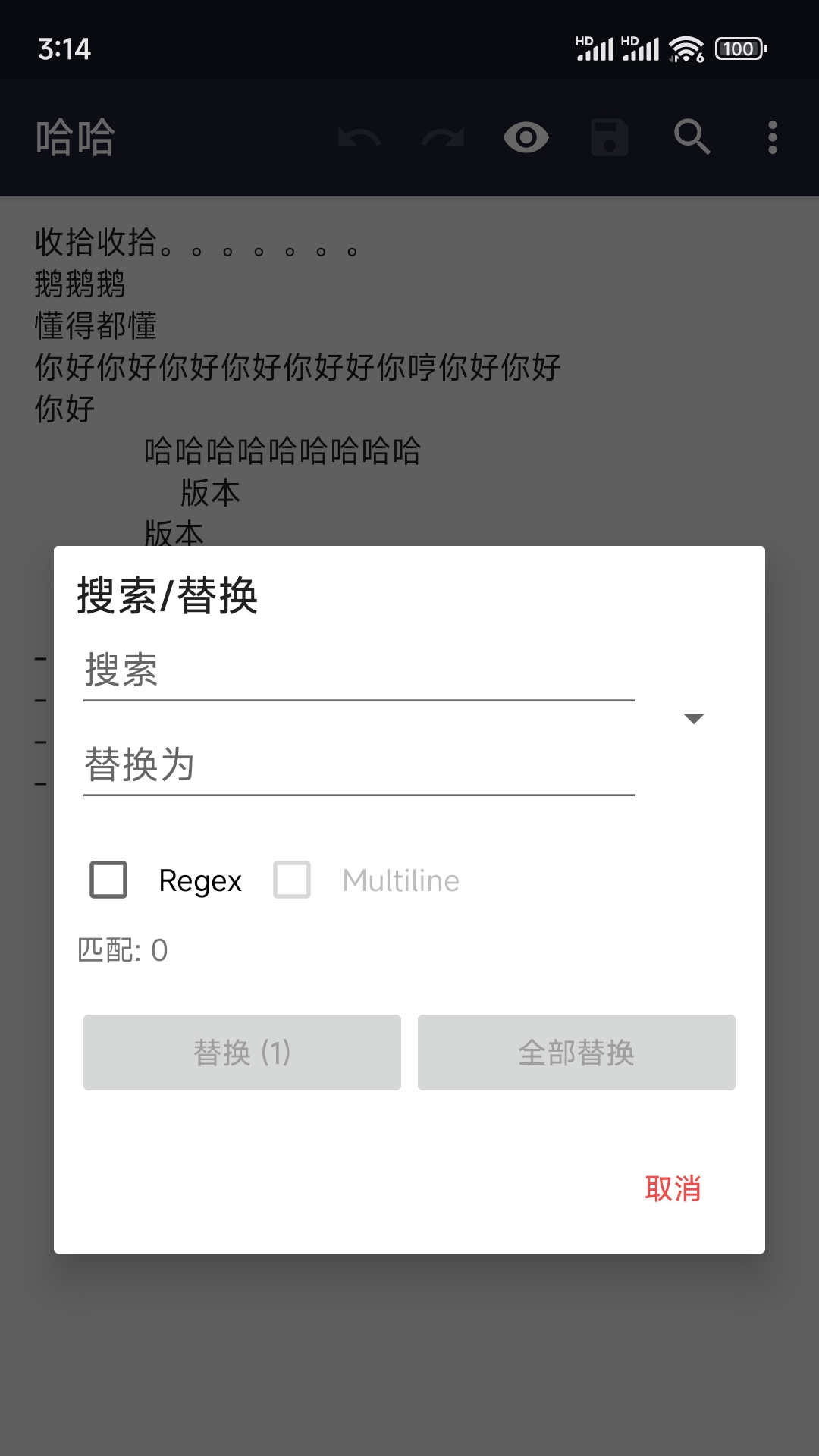This screenshot has width=819, height=1456.
Task: Tap the 搜索 search text field
Action: coord(359,671)
